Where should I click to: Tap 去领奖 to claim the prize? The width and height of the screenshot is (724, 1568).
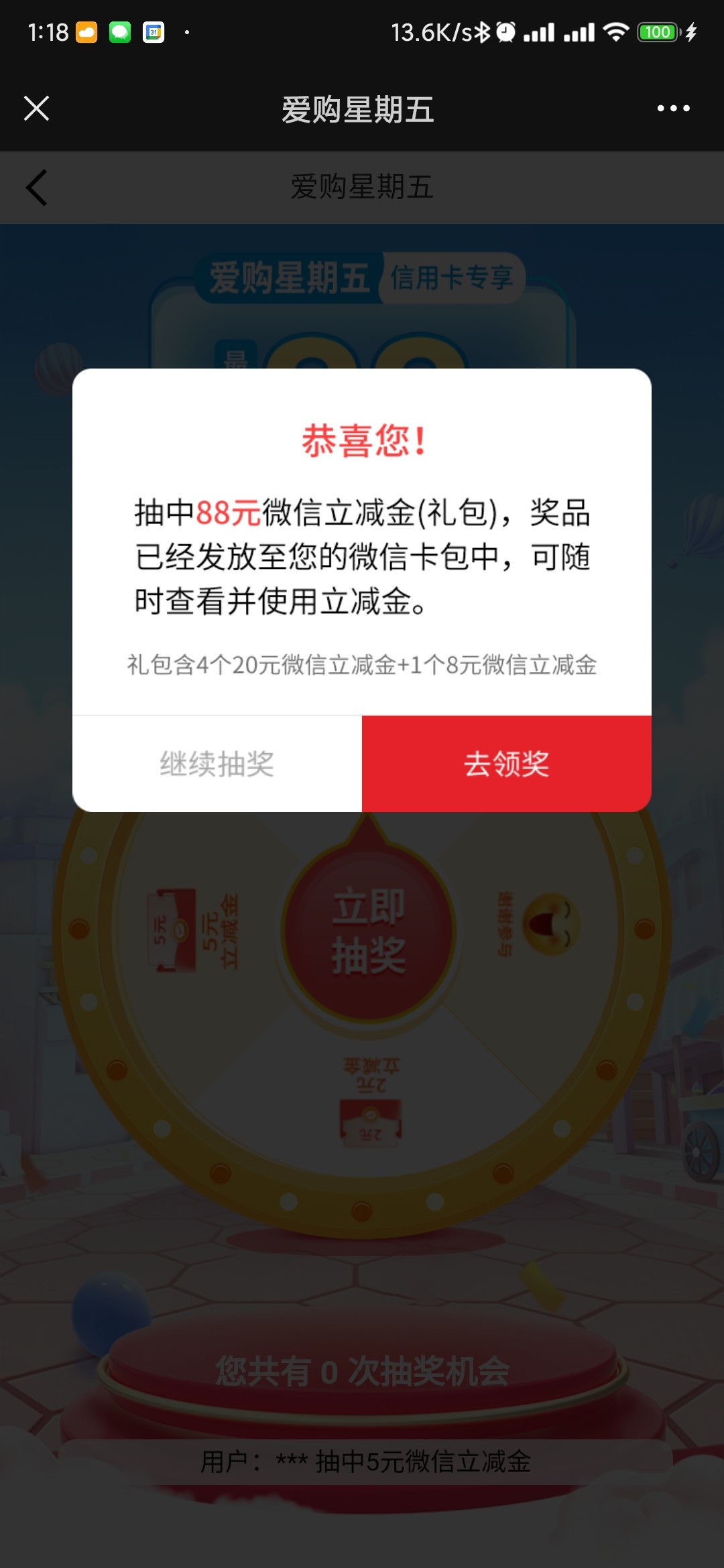coord(506,764)
